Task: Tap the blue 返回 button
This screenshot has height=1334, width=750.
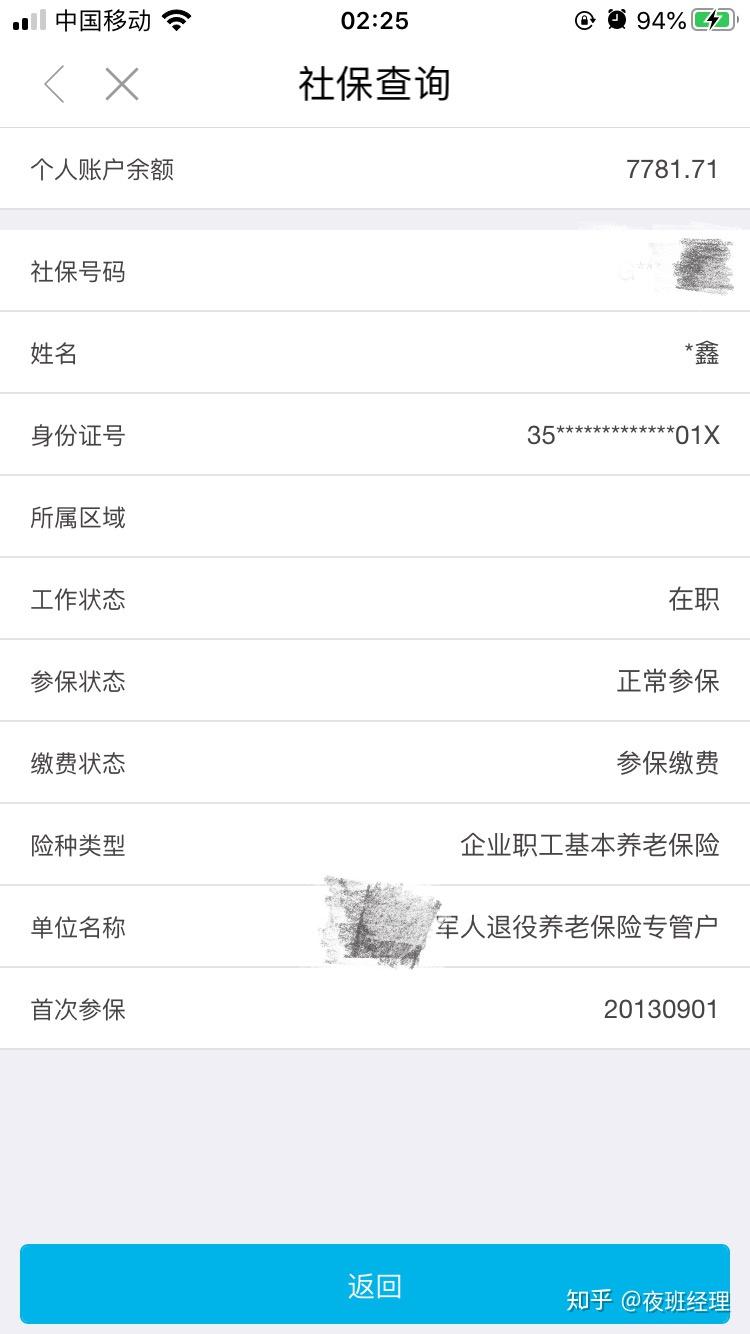Action: [375, 1284]
